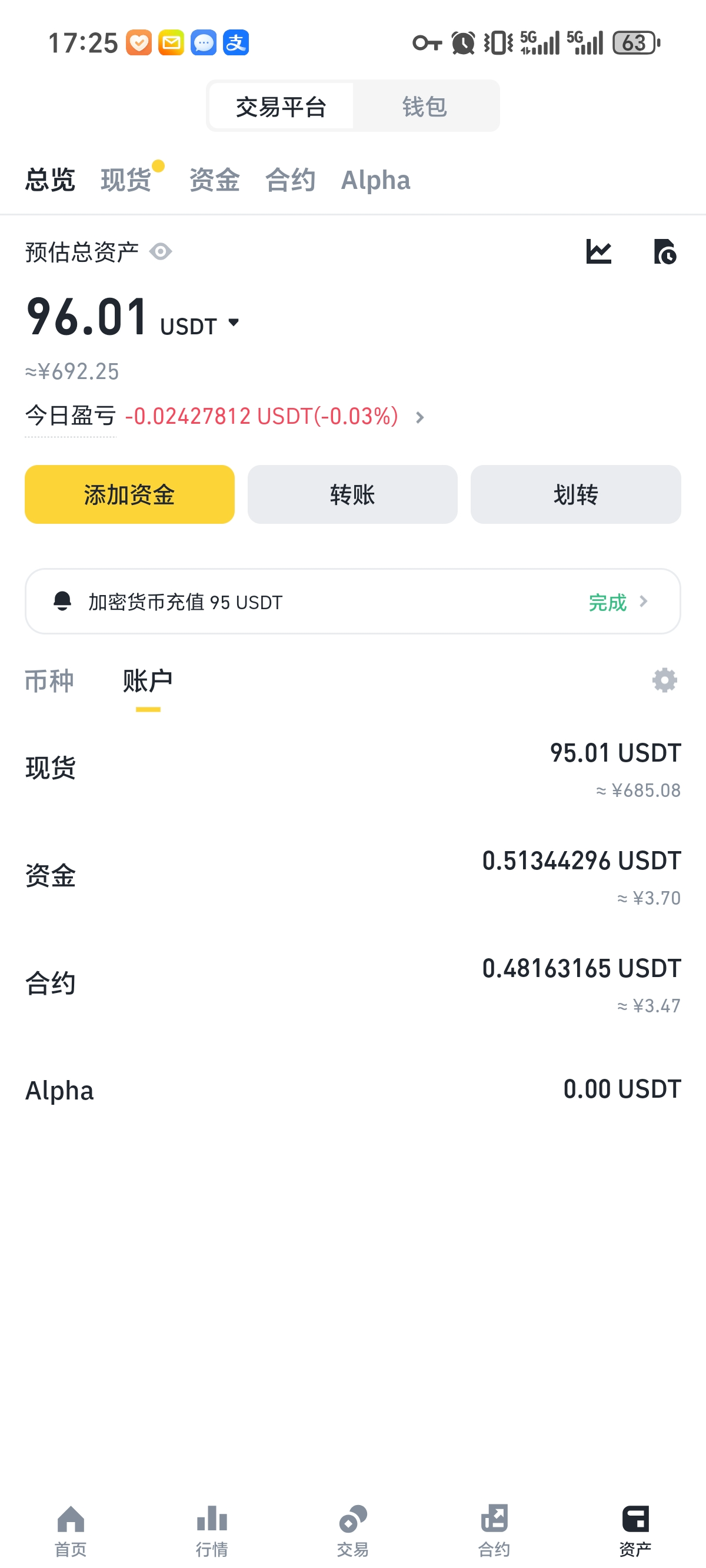Change the USDT display currency dropdown
Image resolution: width=706 pixels, height=1568 pixels.
pyautogui.click(x=233, y=323)
